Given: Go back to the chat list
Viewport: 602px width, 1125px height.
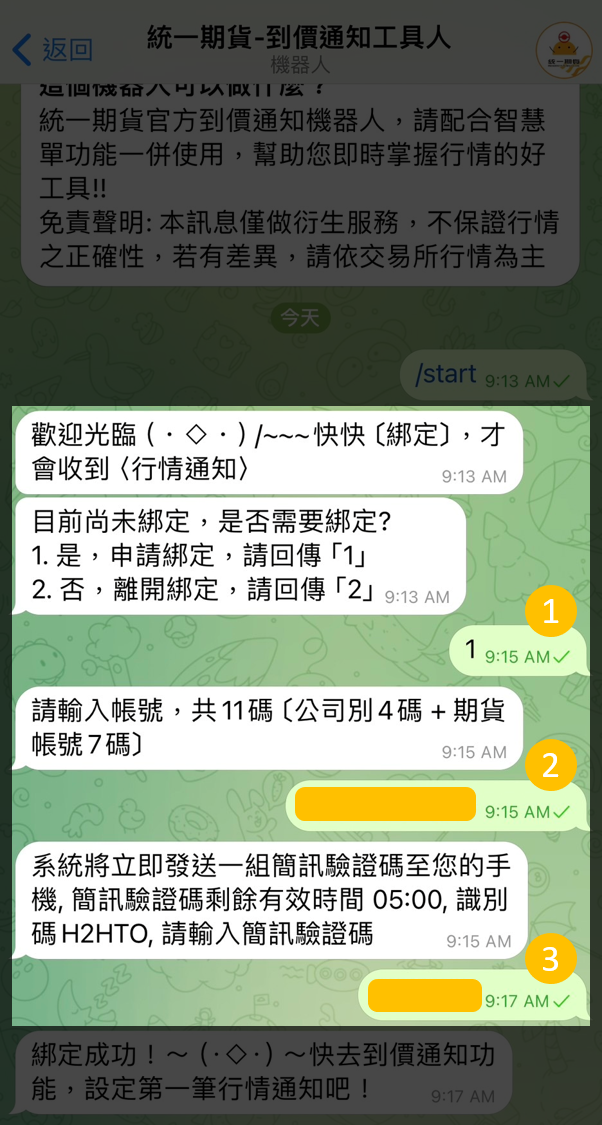Looking at the screenshot, I should pos(52,48).
